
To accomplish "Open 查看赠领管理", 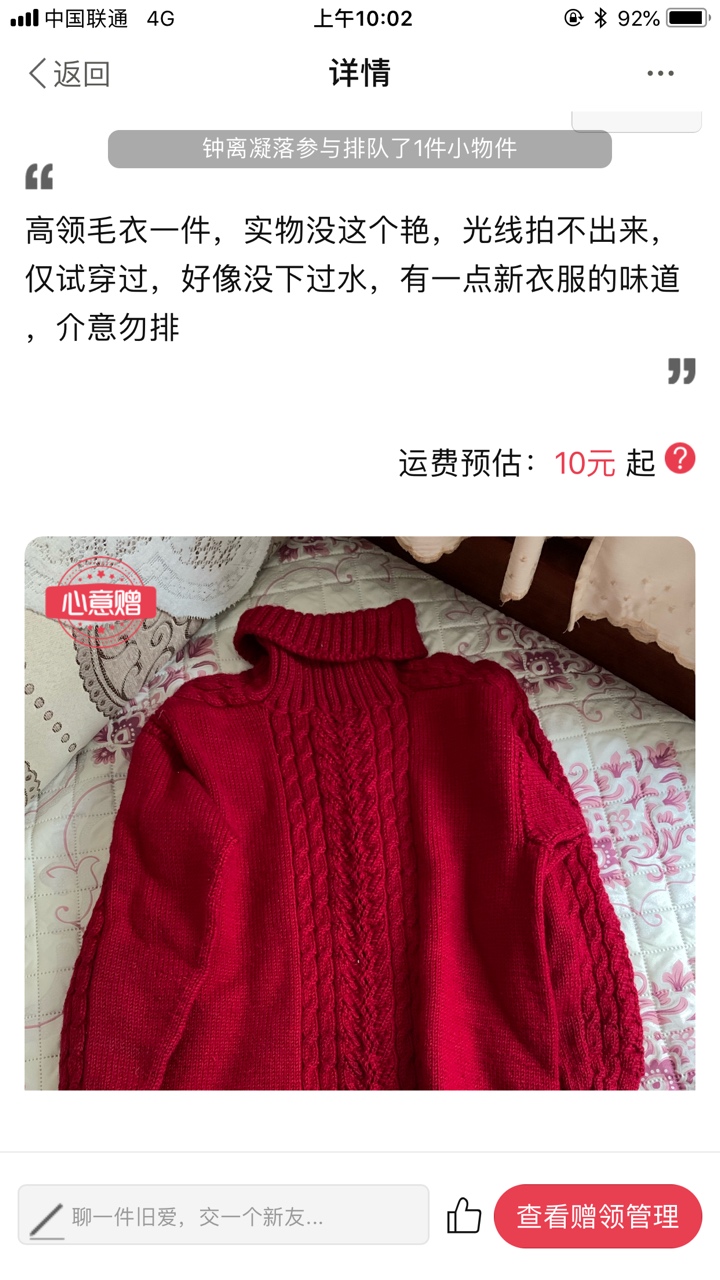I will click(598, 1216).
